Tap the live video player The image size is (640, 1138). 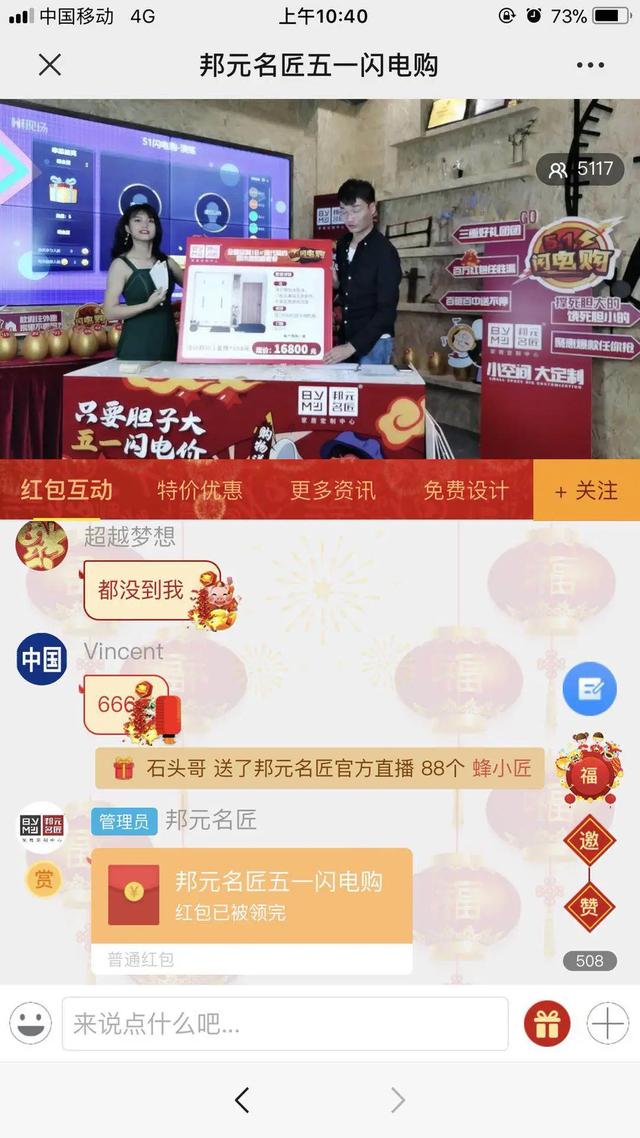(320, 280)
